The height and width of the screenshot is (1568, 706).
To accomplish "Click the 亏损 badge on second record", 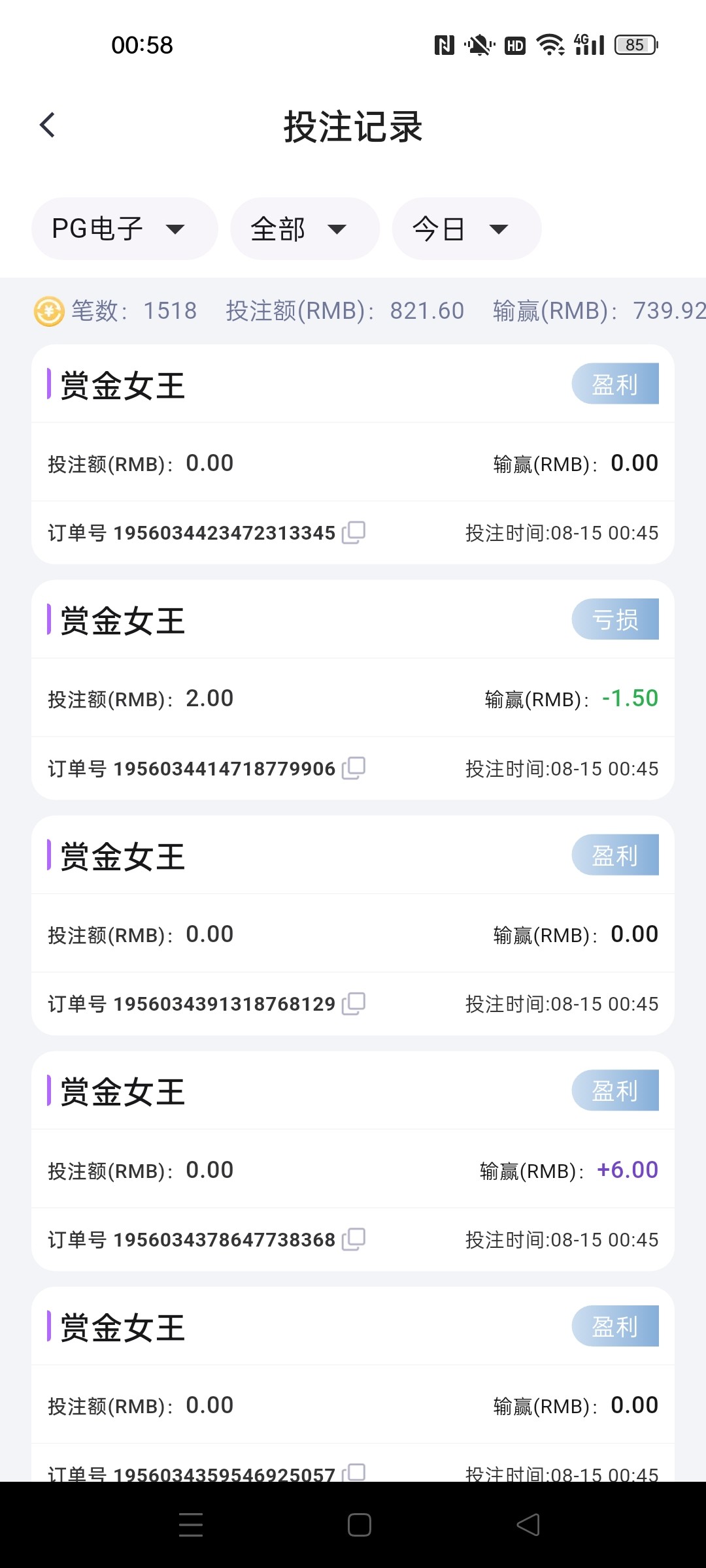I will (x=614, y=619).
